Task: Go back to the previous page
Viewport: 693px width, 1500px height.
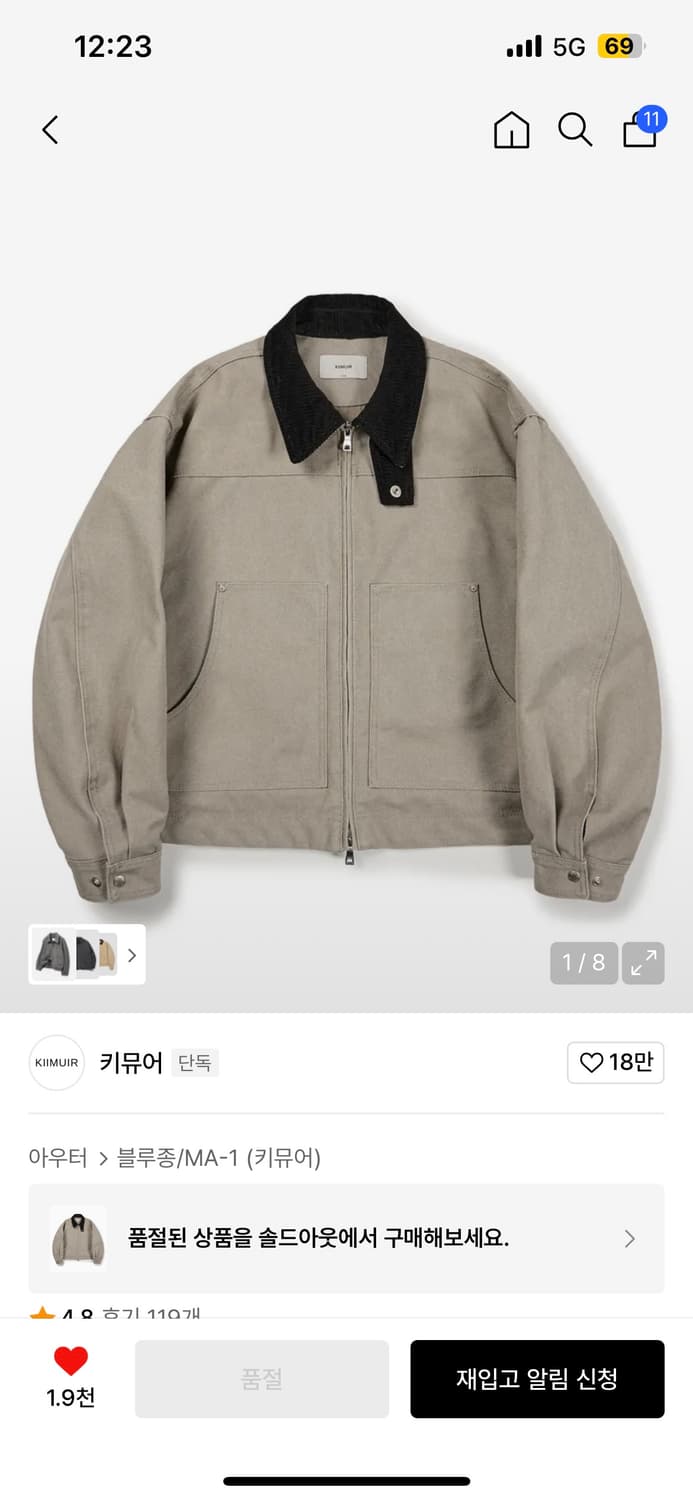Action: 50,130
